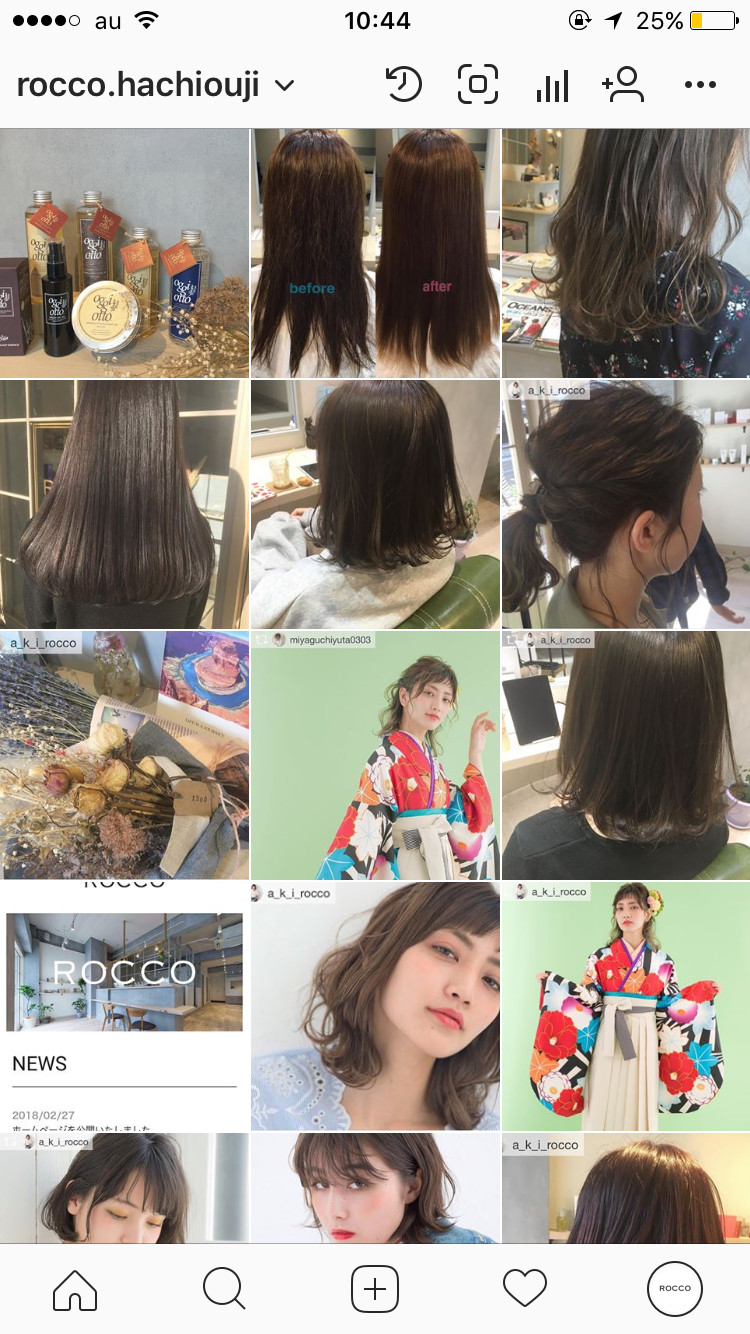Open the low ponytail hairstyle post
Screen dimensions: 750x1334
click(x=626, y=504)
